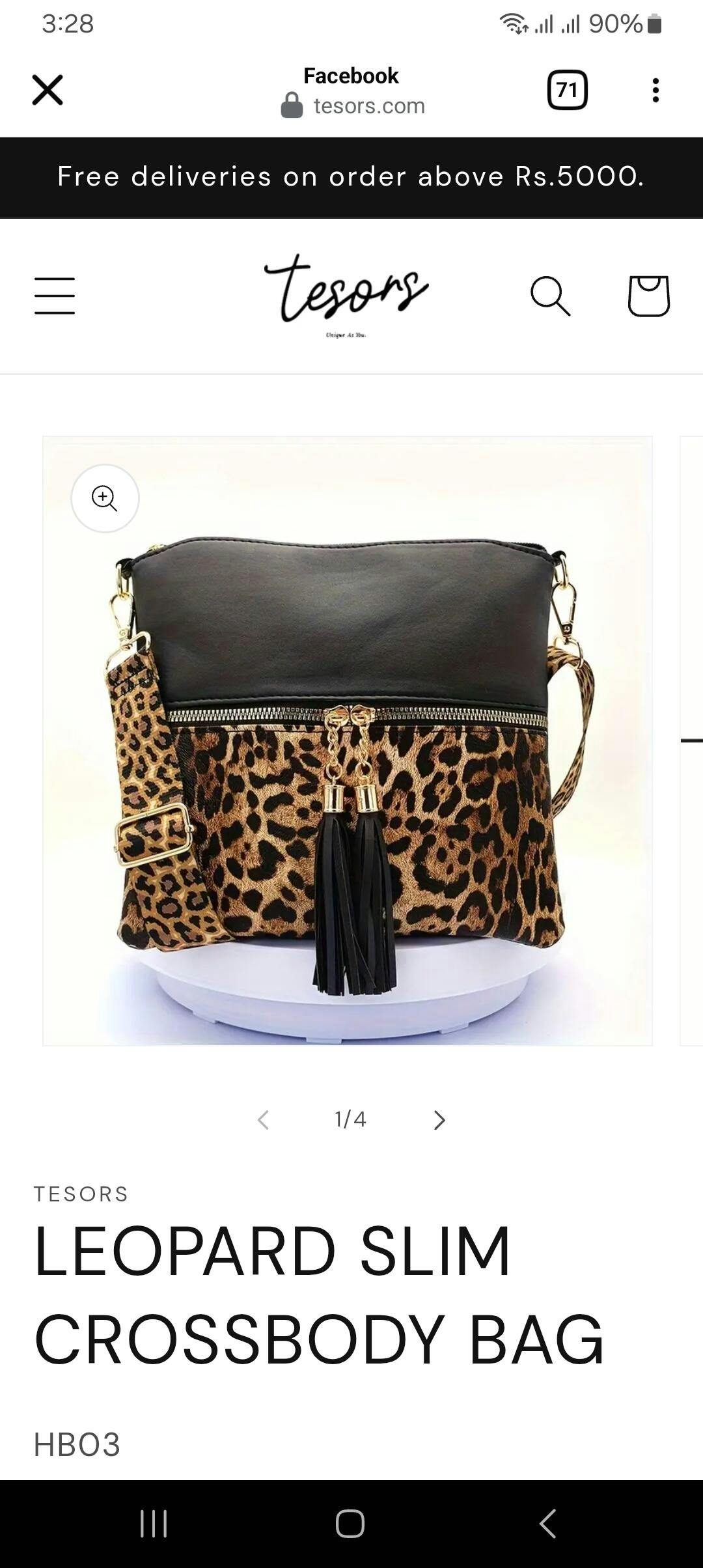Go to the previous product image
703x1568 pixels.
pyautogui.click(x=263, y=1120)
